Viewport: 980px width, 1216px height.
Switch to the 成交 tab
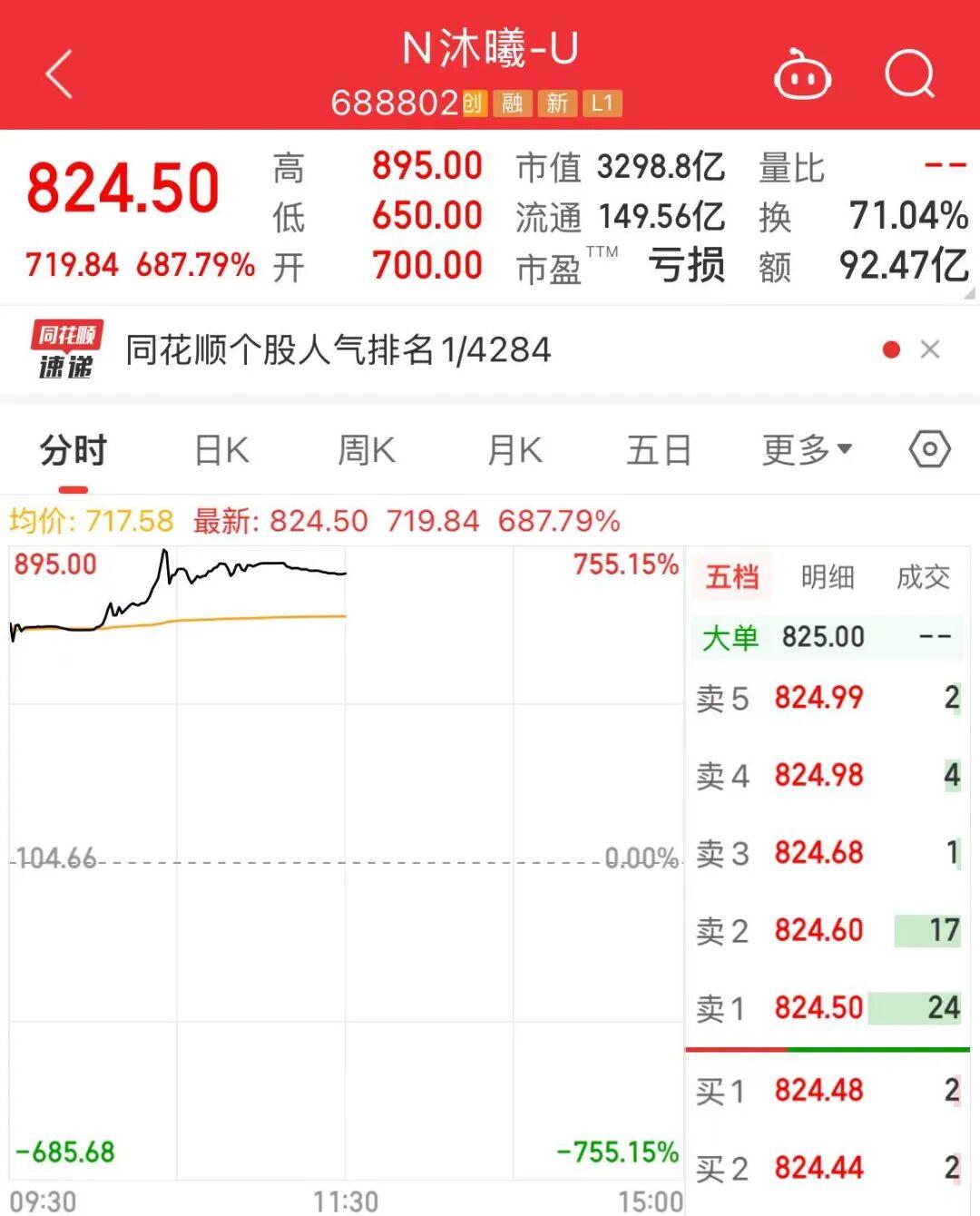click(923, 577)
